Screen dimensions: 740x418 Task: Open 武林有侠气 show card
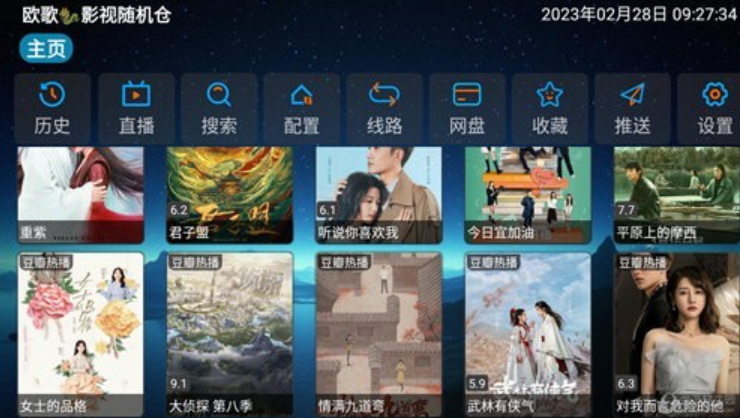coord(527,335)
